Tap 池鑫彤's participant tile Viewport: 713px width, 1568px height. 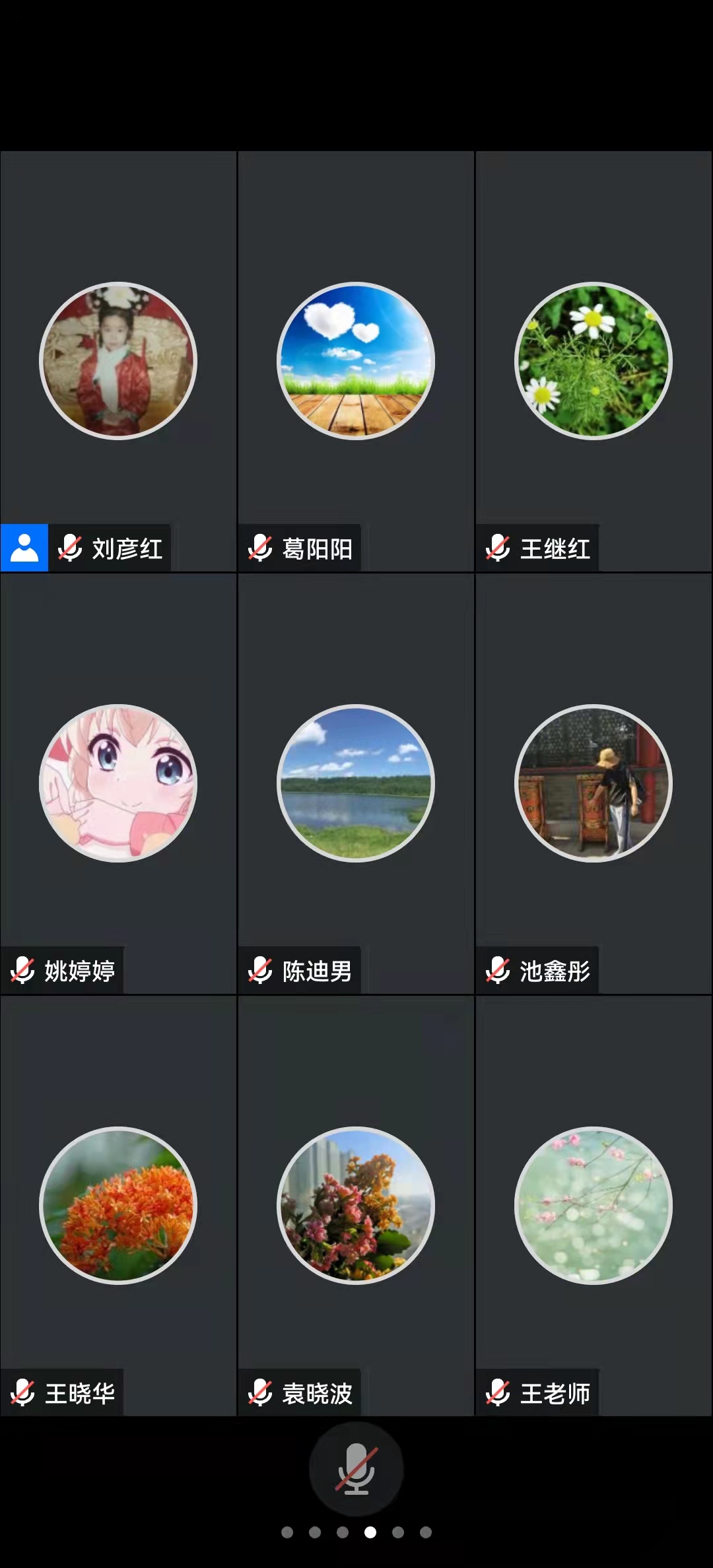point(594,783)
